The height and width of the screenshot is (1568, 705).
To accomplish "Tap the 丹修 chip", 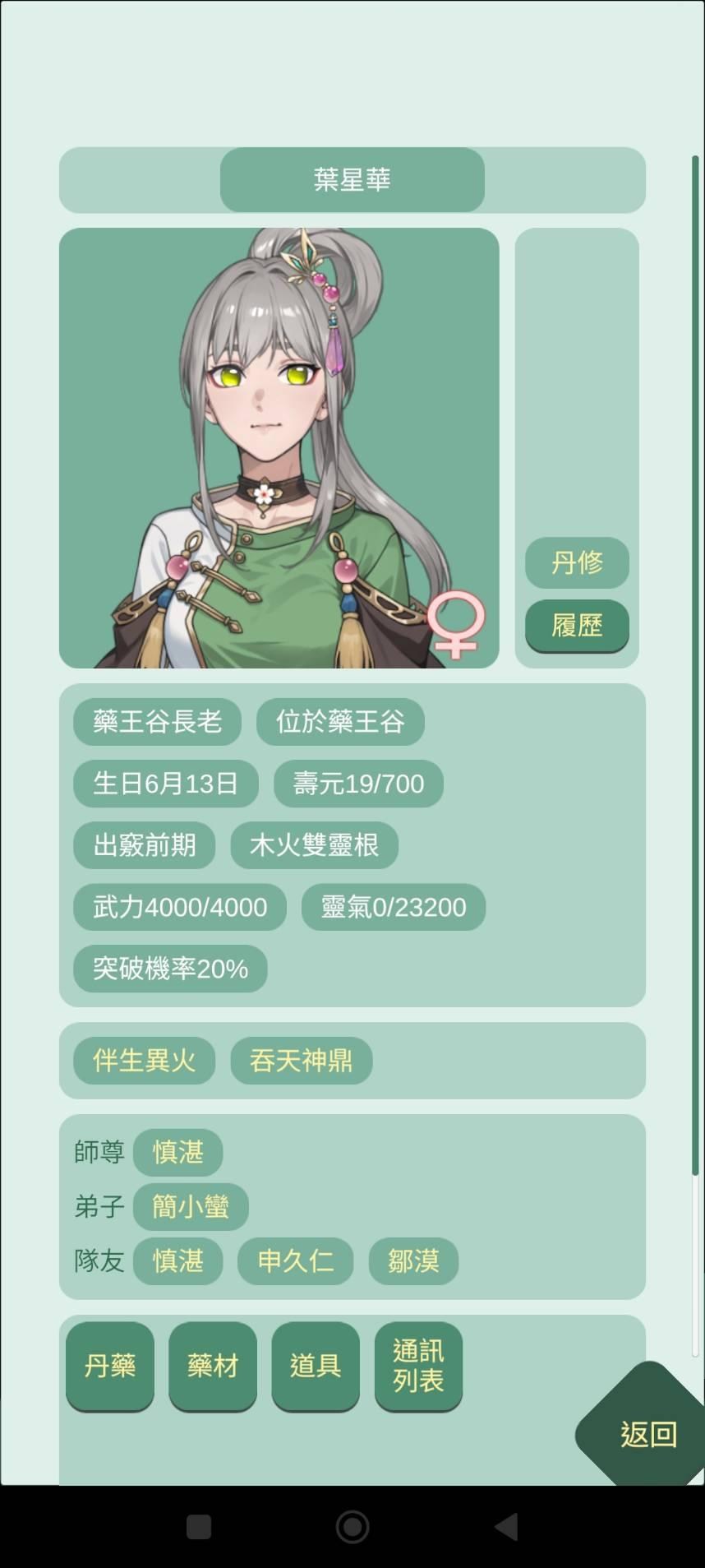I will pyautogui.click(x=577, y=563).
